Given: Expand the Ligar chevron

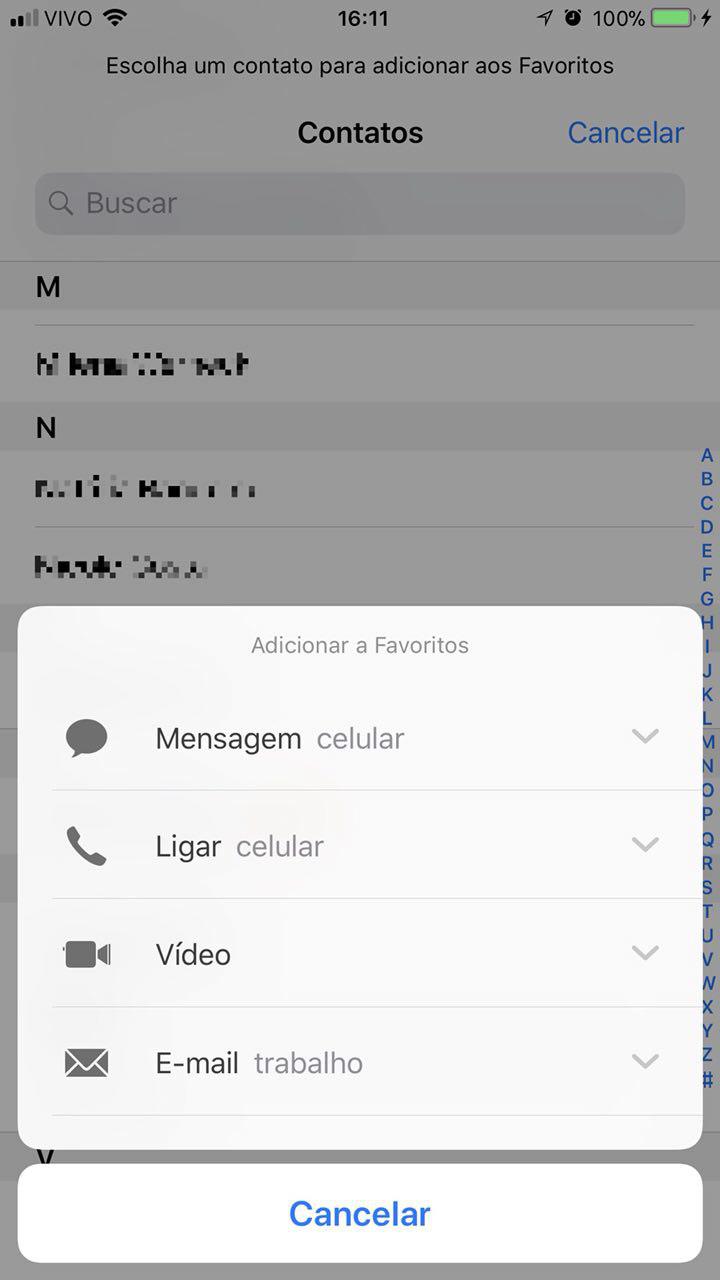Looking at the screenshot, I should [646, 845].
